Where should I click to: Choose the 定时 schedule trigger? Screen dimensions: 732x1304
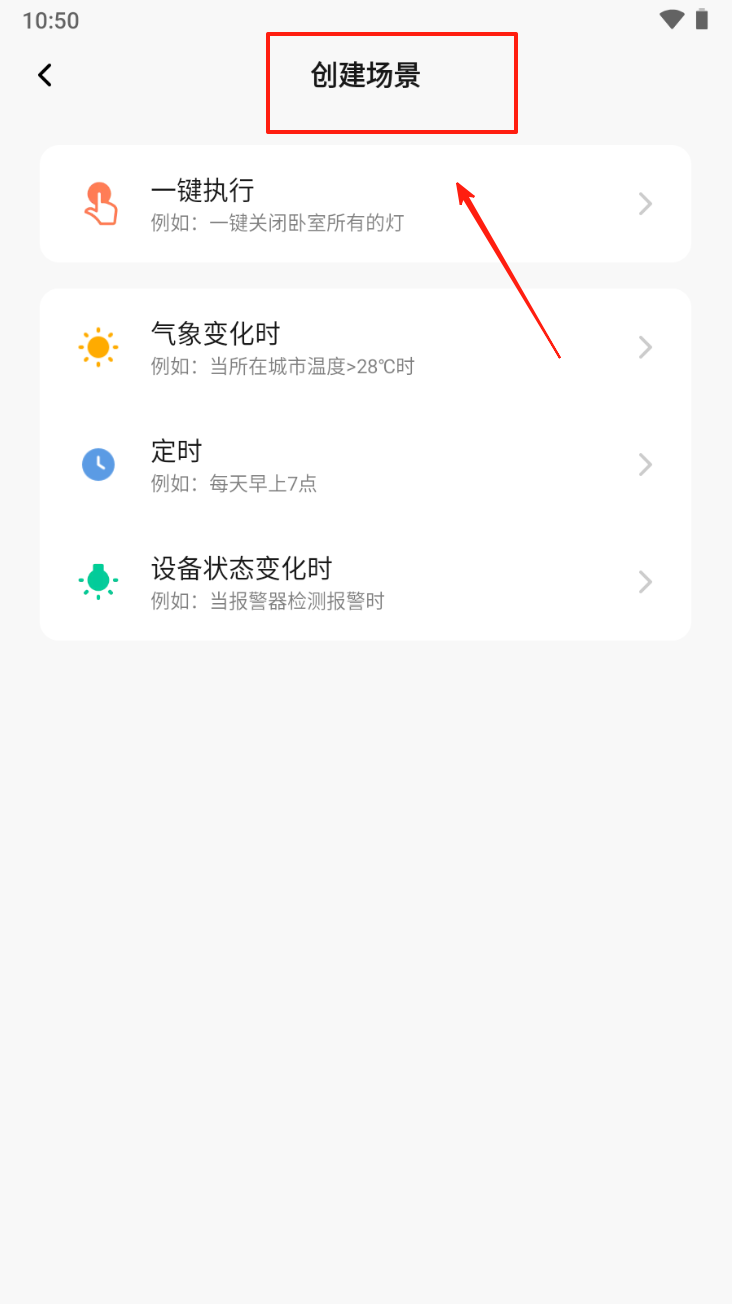365,464
